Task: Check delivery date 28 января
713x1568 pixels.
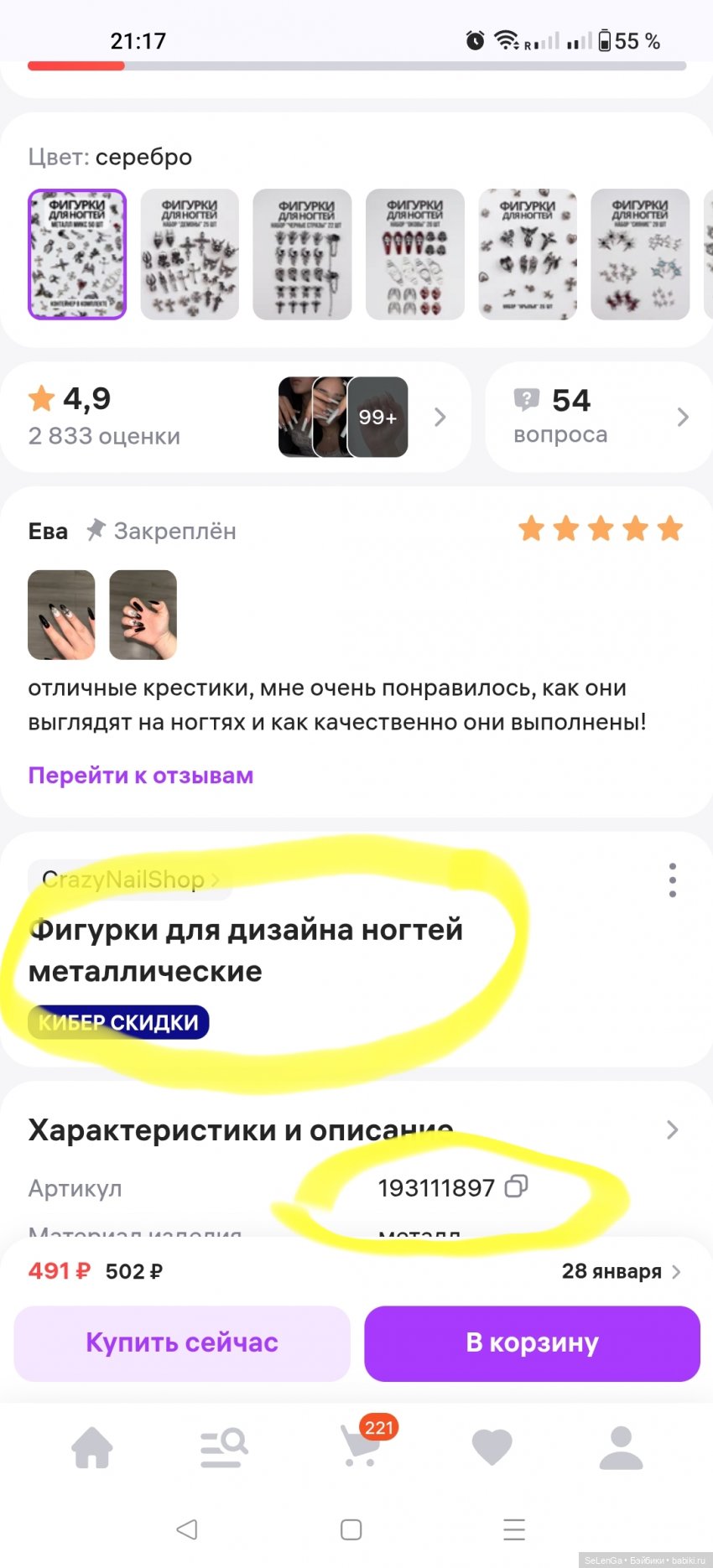Action: coord(621,1271)
